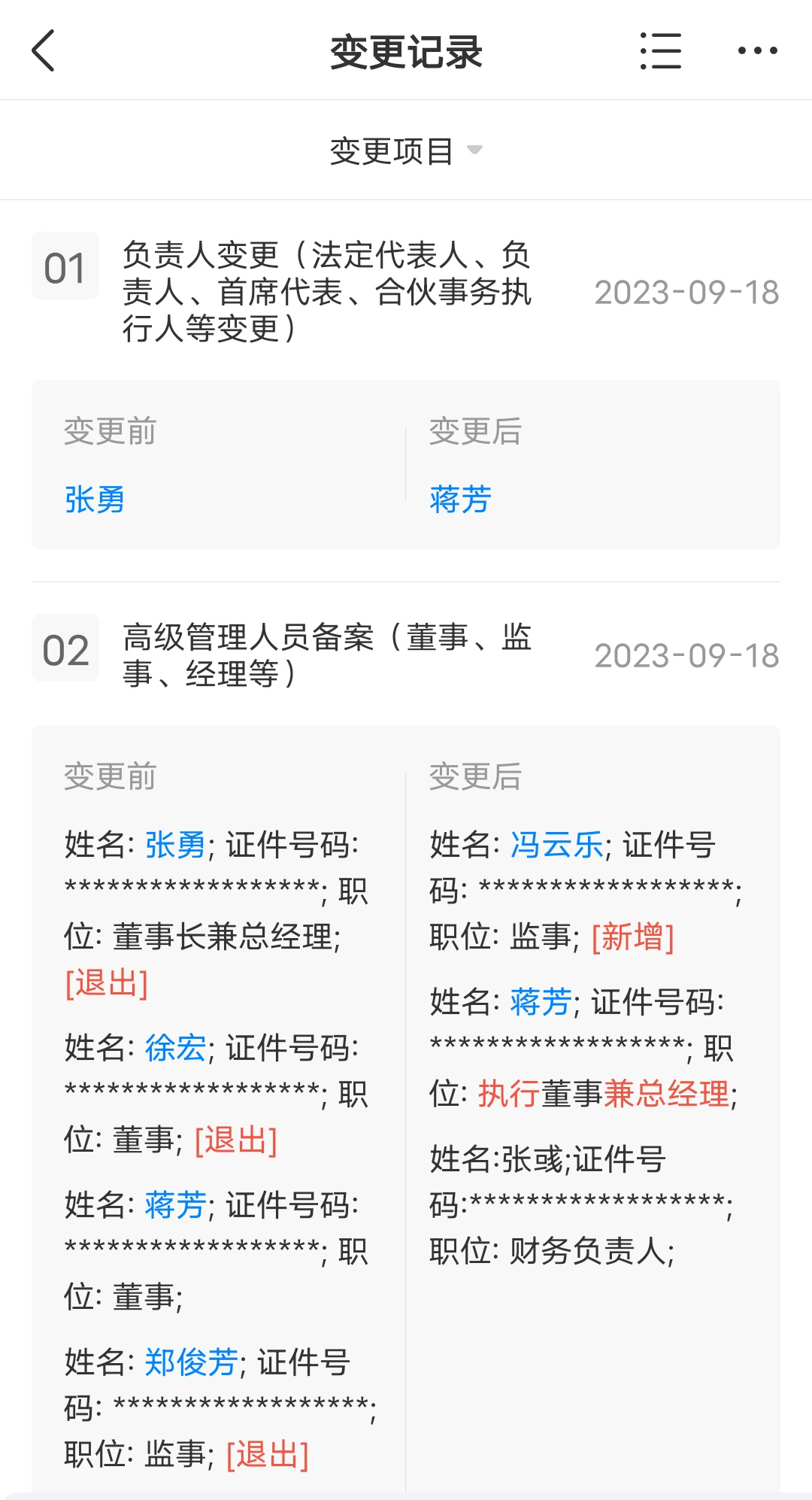Open 蒋芳 link marked 执行董事兼总经理
812x1500 pixels.
pos(541,1002)
